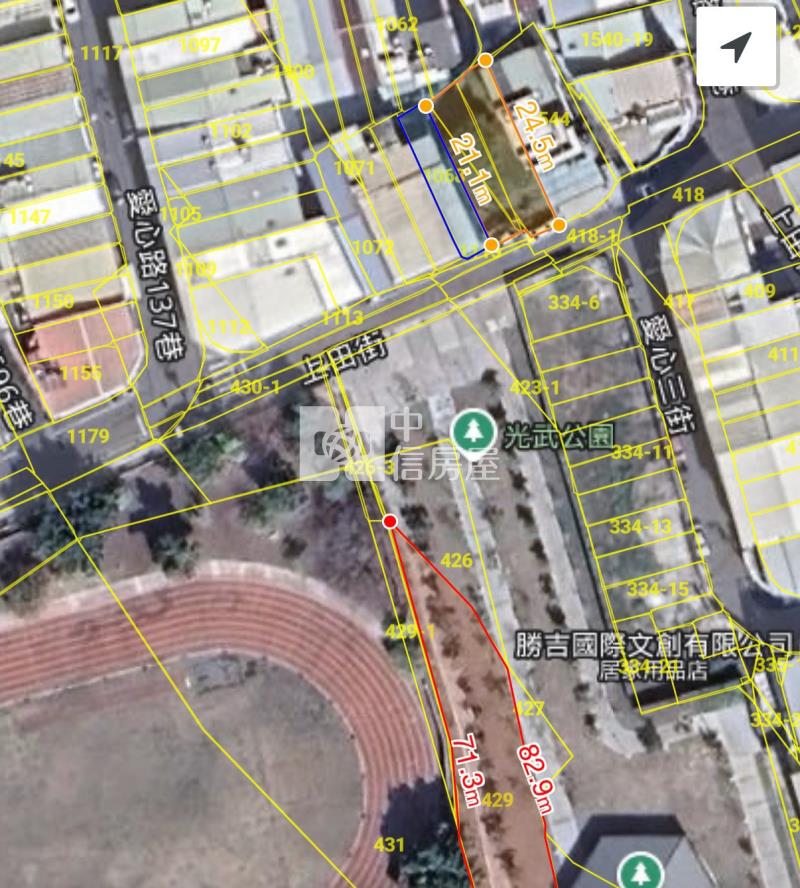
Task: Select the 勝吉國際文創有限公司 place label
Action: (653, 643)
